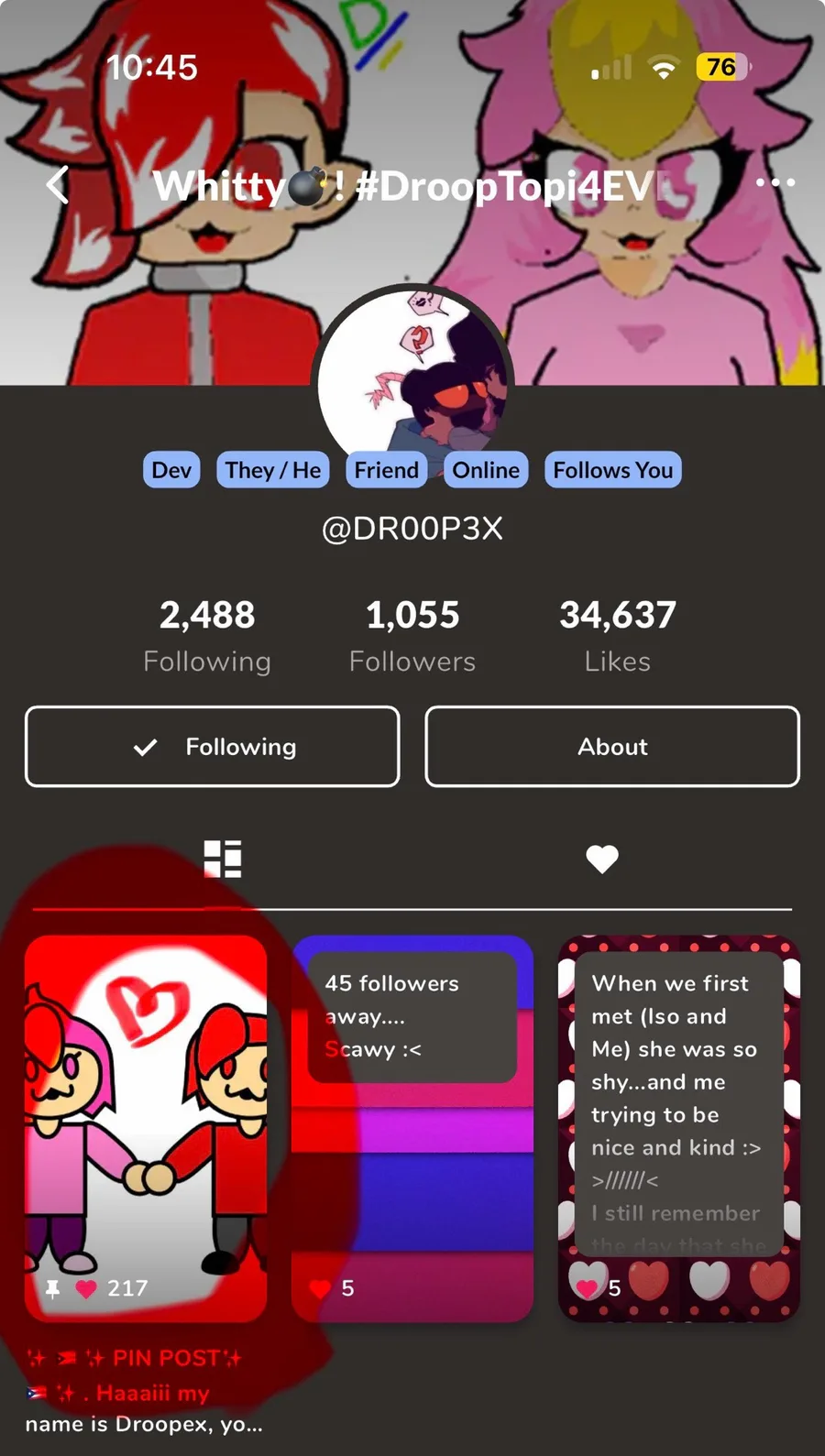View the 2,488 Following list
The image size is (825, 1456).
click(207, 635)
